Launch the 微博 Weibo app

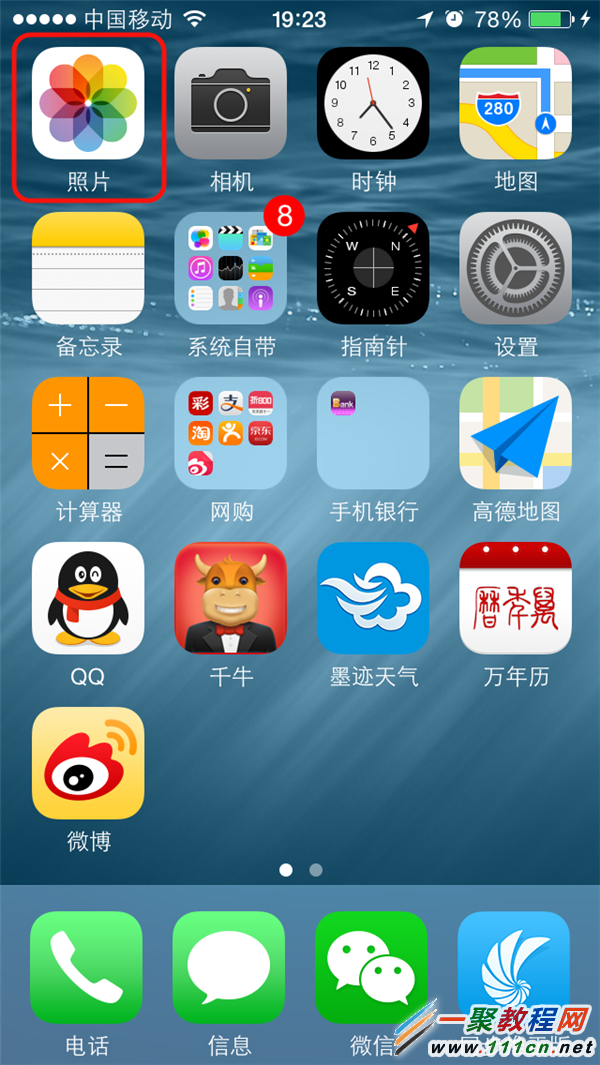(88, 763)
